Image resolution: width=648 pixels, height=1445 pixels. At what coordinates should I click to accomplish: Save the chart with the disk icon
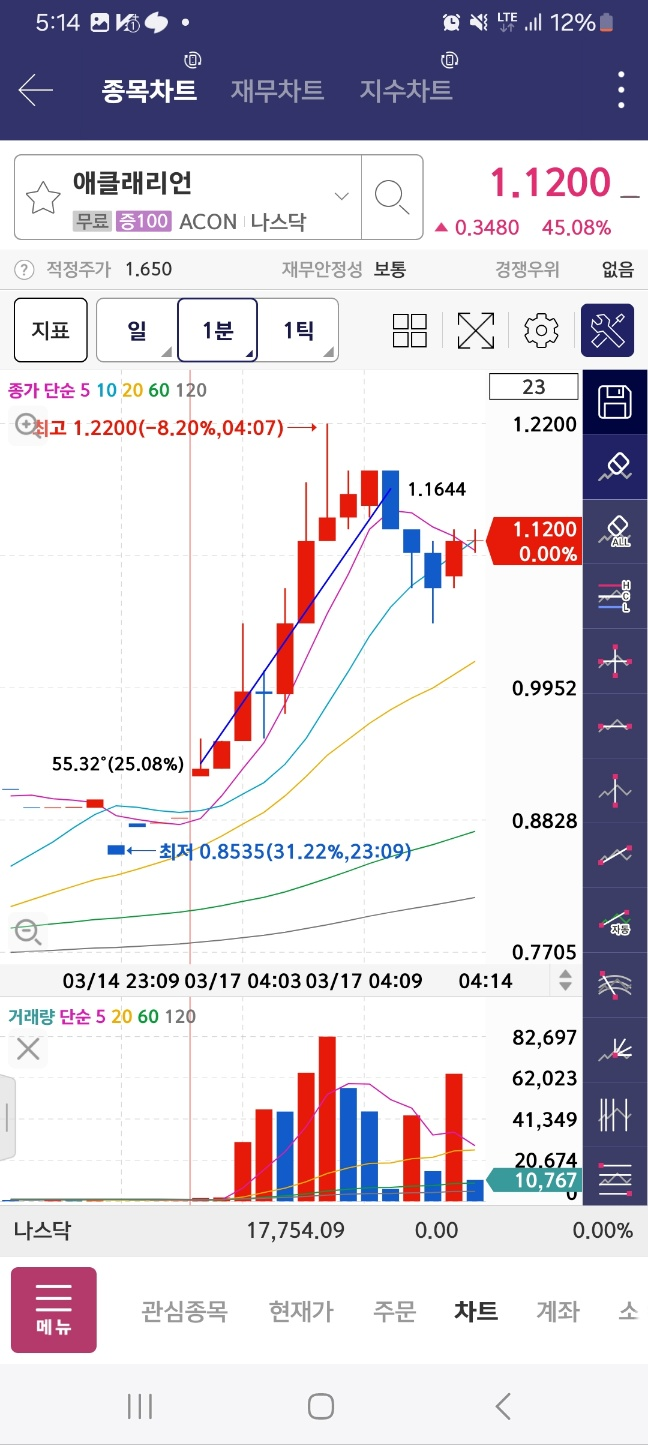coord(615,402)
